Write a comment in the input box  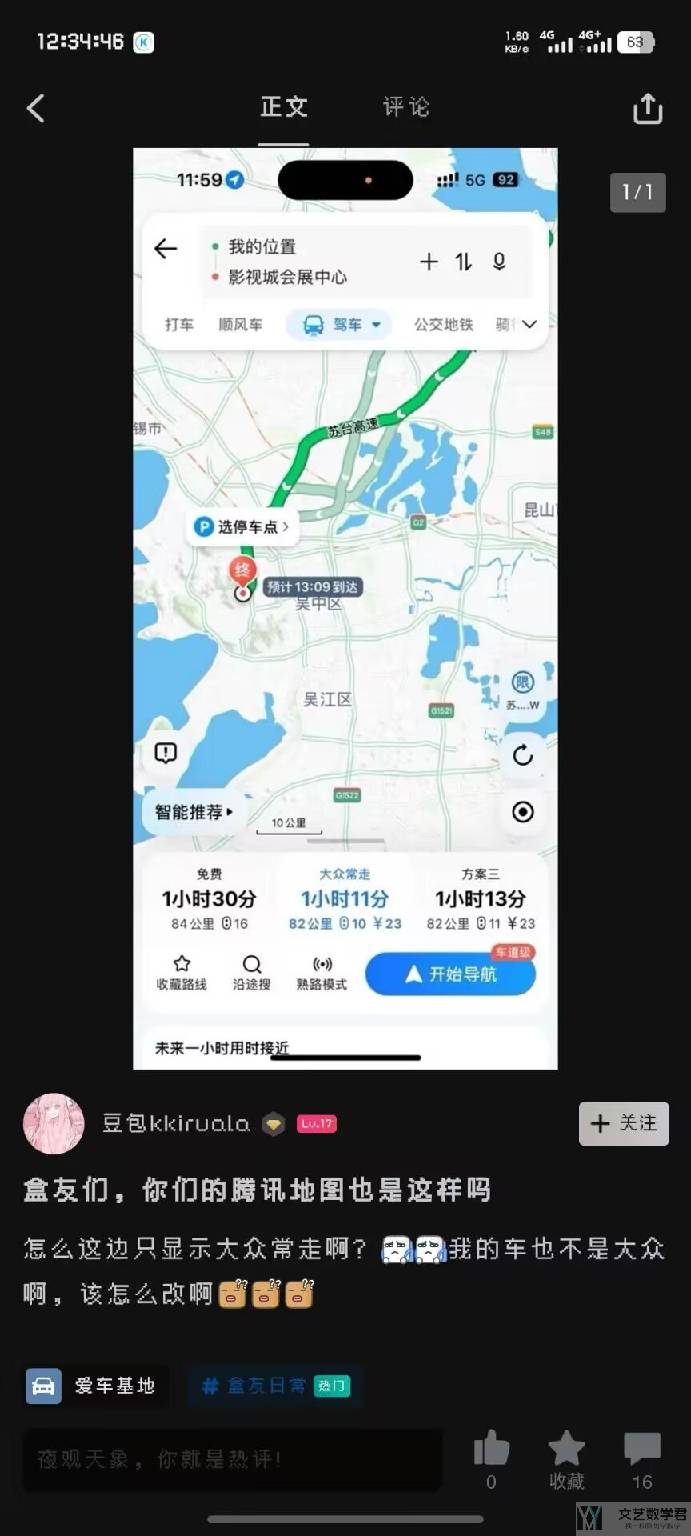click(230, 1460)
